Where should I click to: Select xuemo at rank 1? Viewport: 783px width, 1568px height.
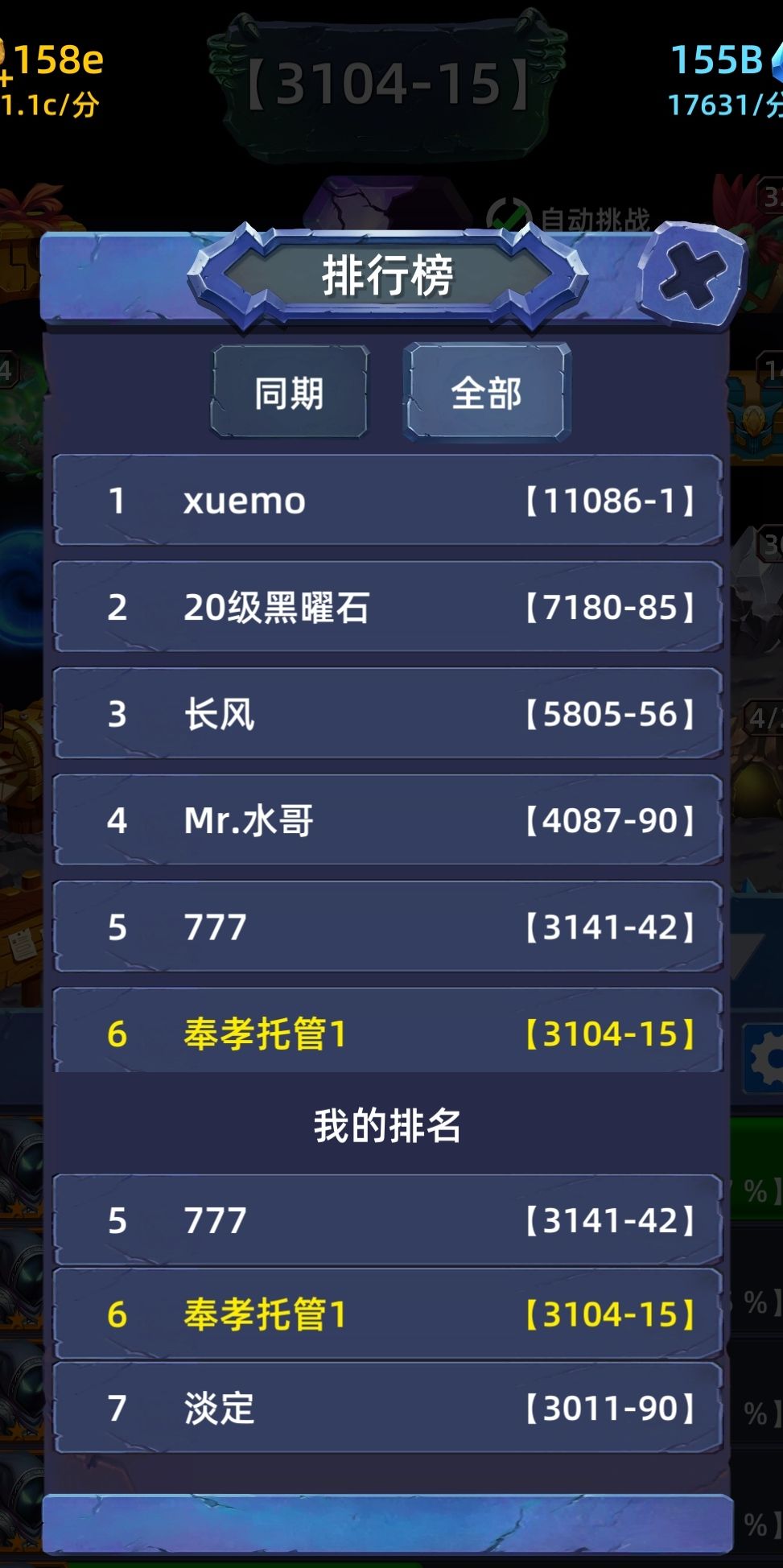tap(391, 499)
